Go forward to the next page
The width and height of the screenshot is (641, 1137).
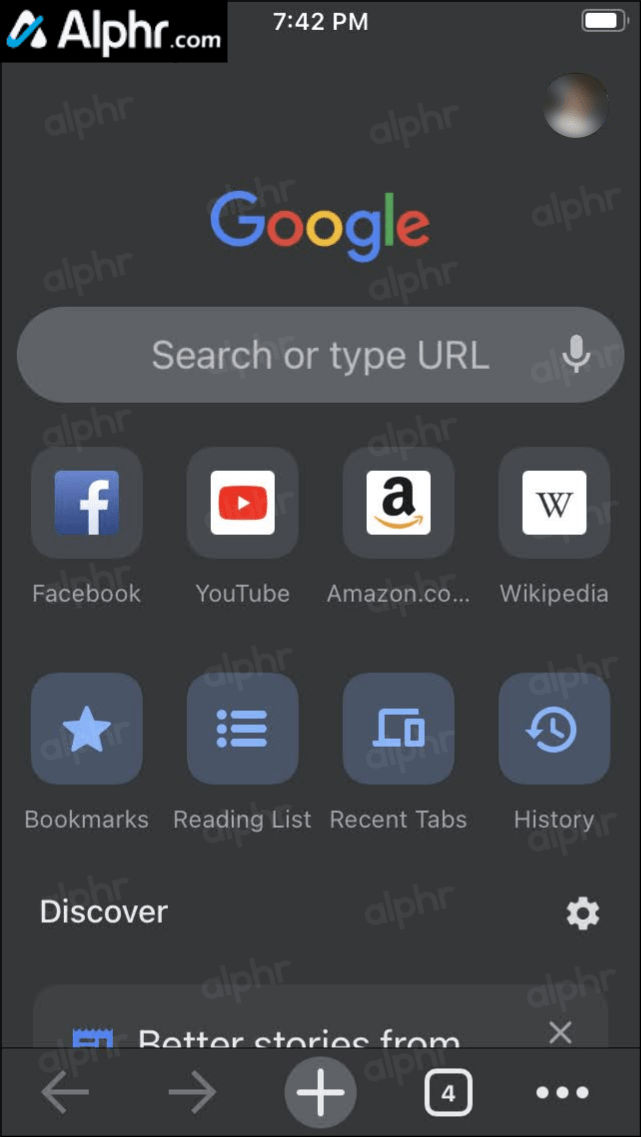click(x=193, y=1094)
